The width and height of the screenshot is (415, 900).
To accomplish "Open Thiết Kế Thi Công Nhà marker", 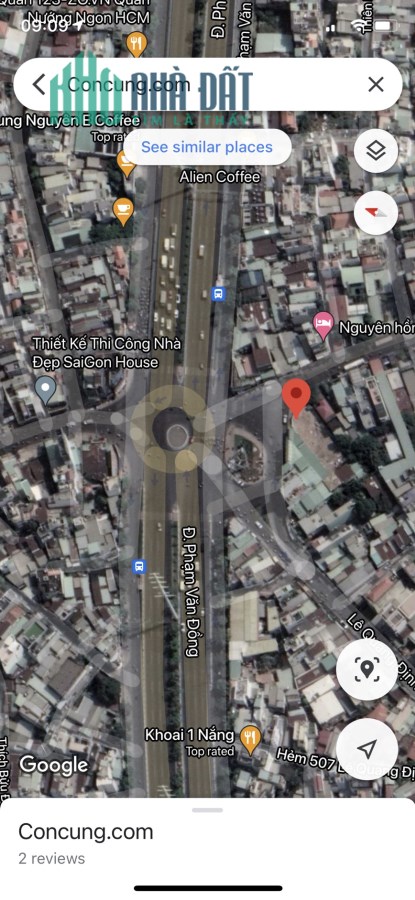I will [45, 390].
